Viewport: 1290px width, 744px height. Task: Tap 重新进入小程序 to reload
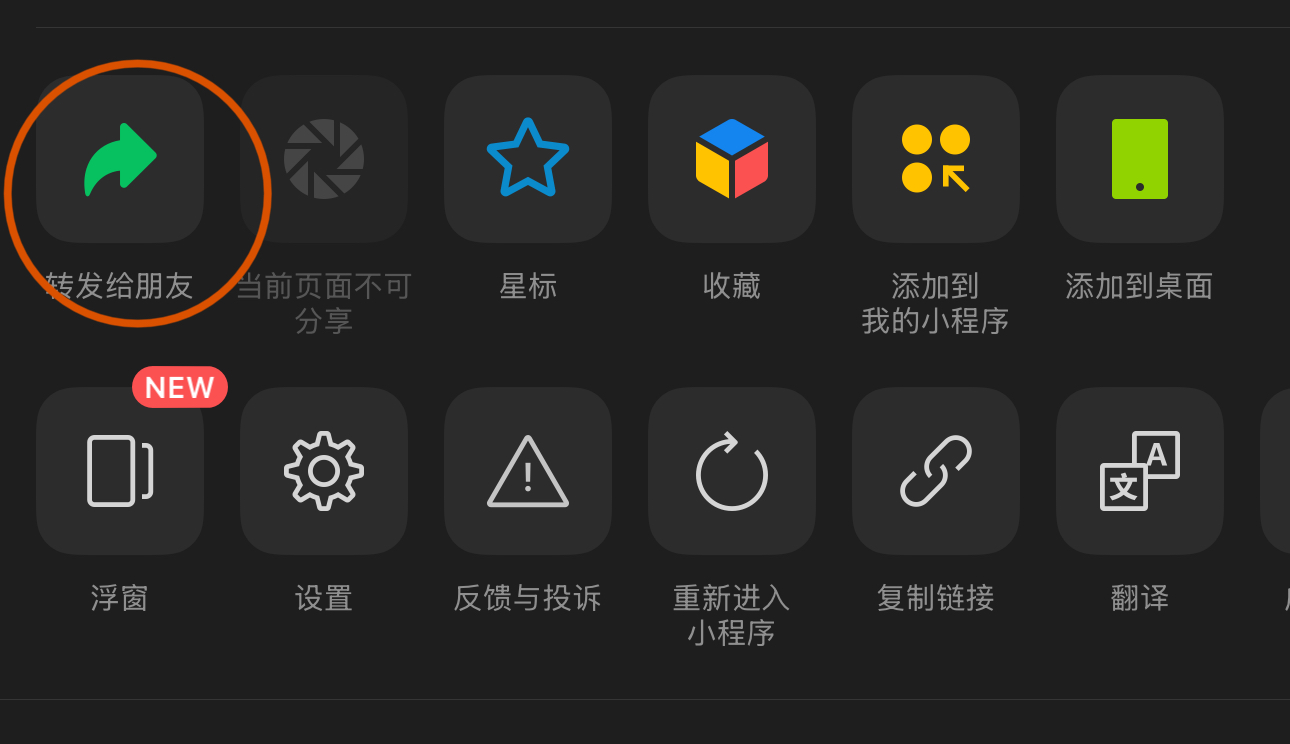(732, 471)
